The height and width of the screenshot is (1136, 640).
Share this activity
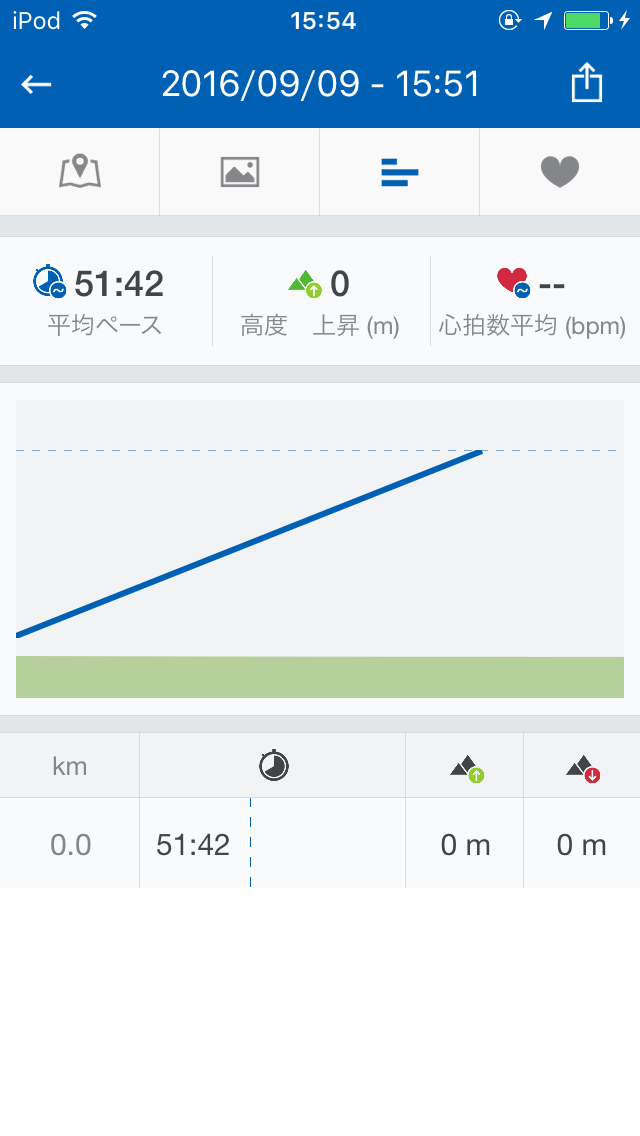coord(586,82)
